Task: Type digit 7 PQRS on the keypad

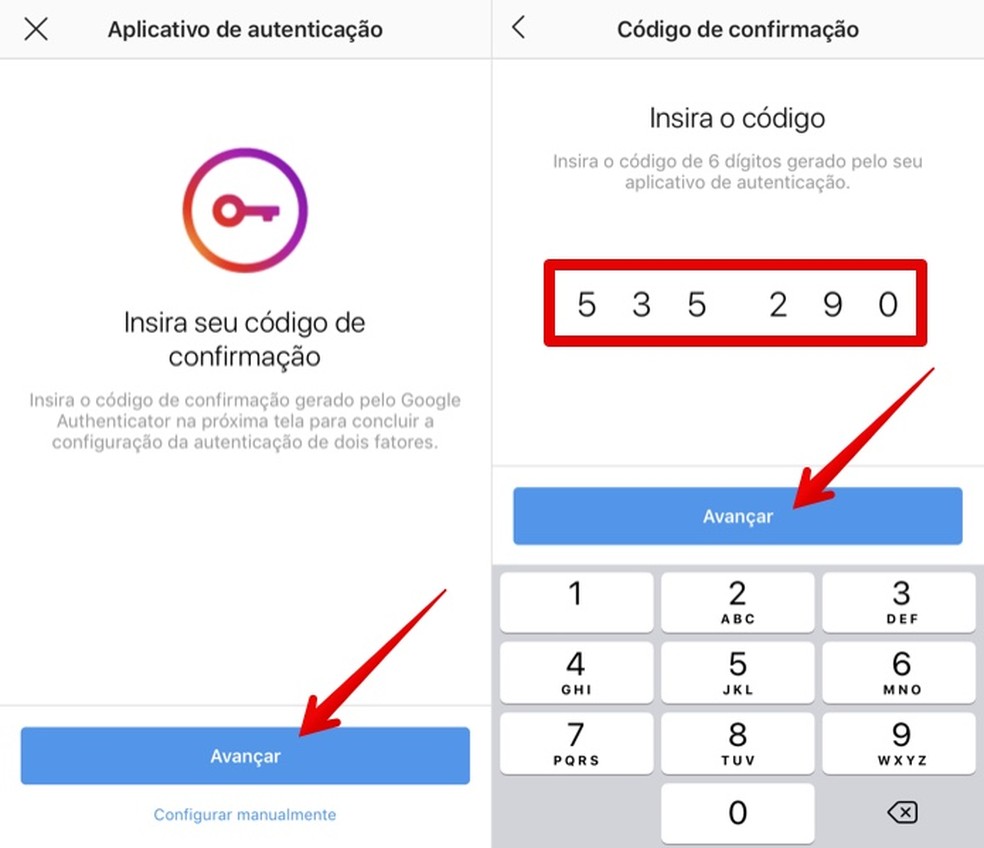Action: point(576,742)
